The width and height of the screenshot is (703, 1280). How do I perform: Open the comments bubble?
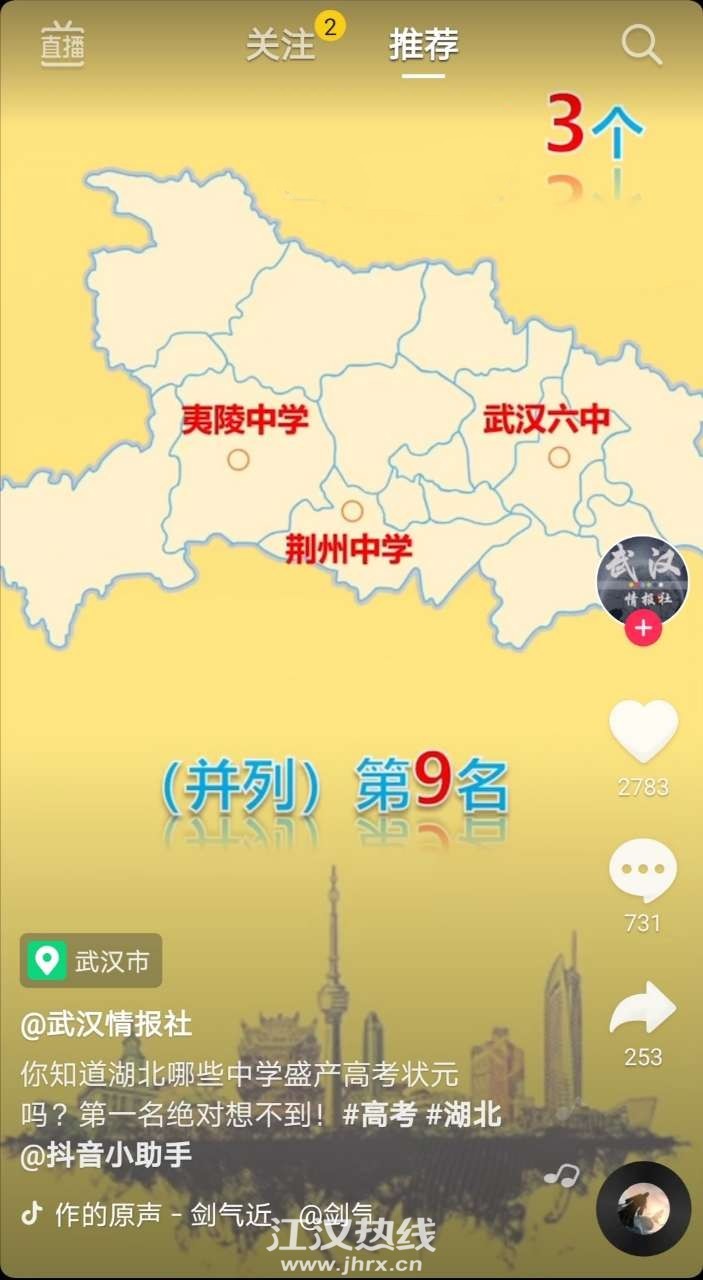coord(643,870)
